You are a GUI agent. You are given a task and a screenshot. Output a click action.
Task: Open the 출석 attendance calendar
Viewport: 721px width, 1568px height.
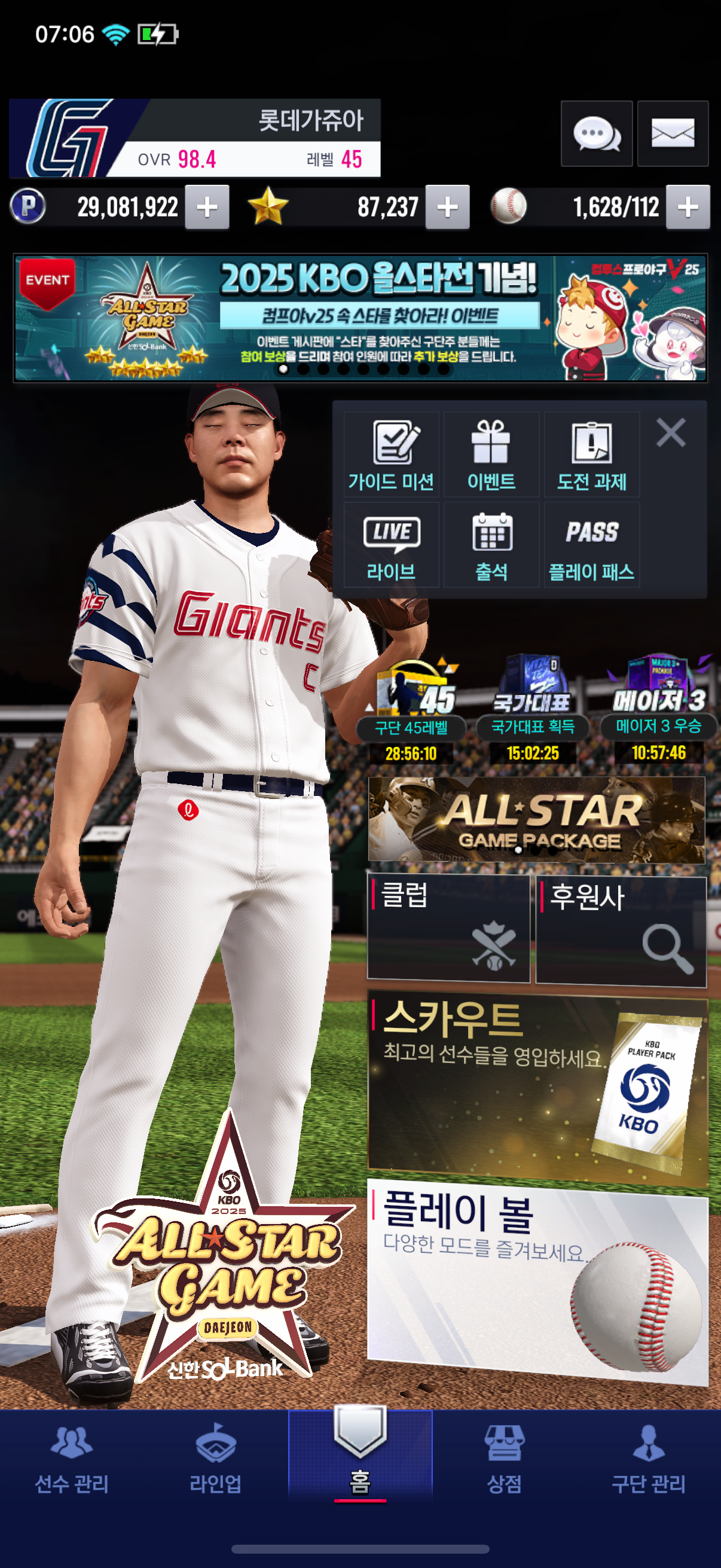491,545
